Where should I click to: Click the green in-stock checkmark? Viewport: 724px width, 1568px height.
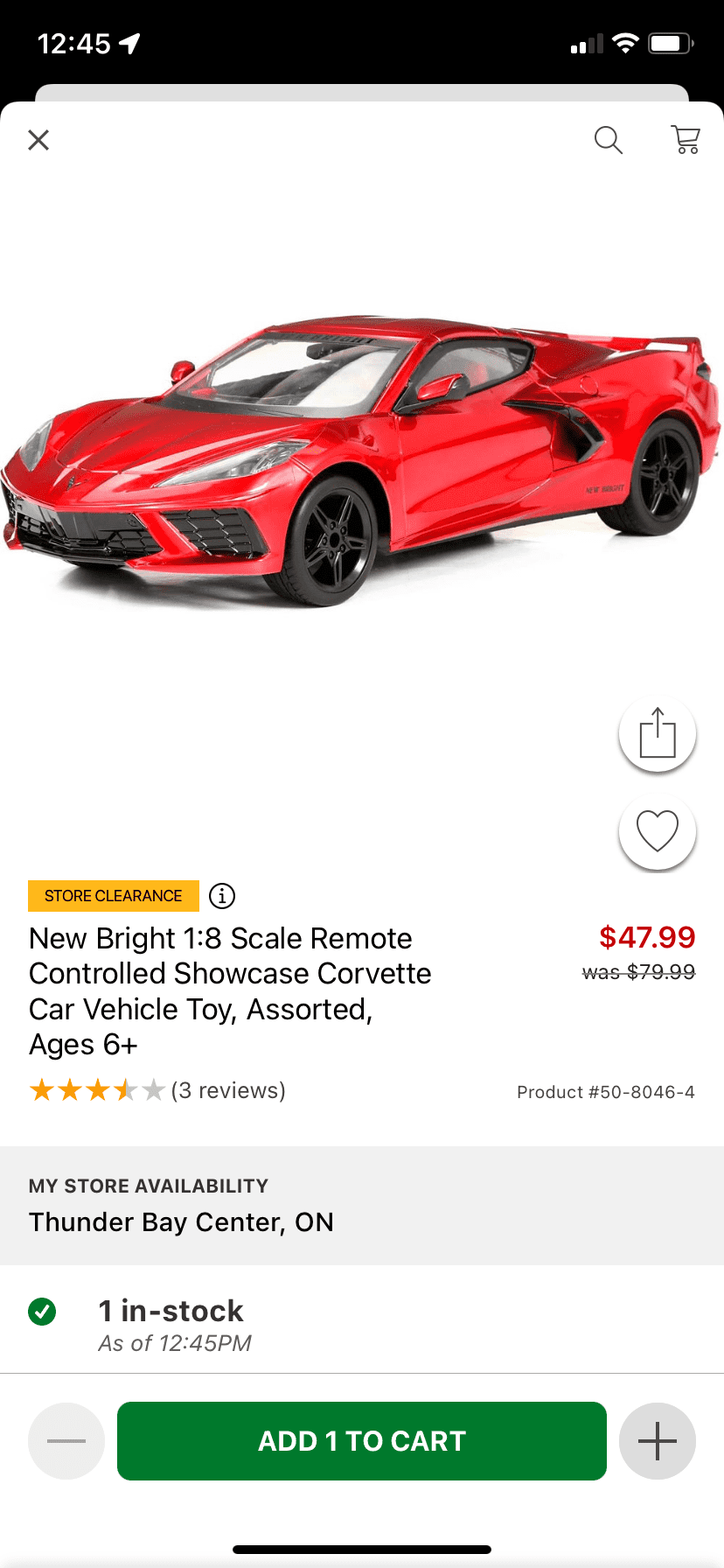click(x=42, y=1312)
